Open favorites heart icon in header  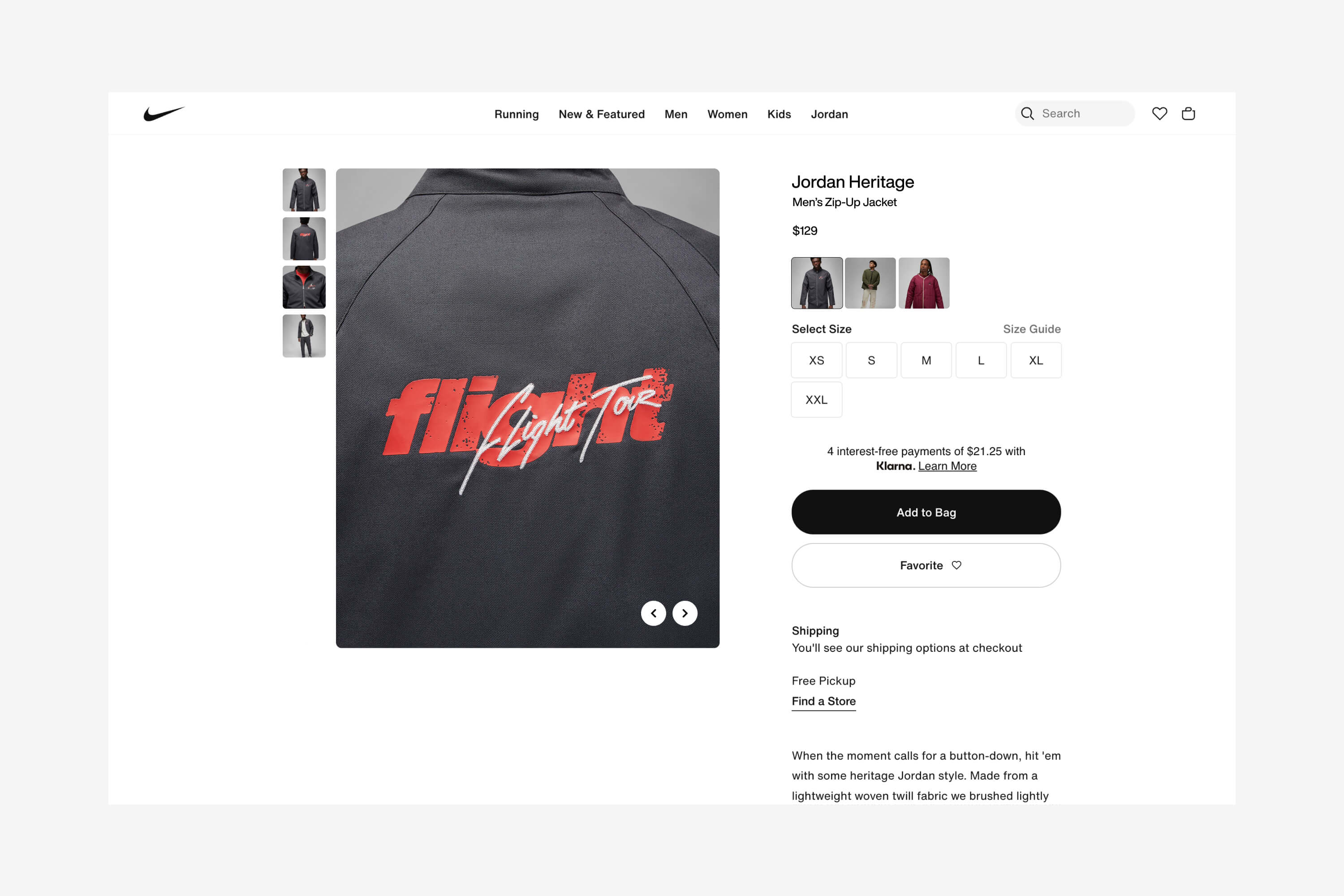[x=1159, y=114]
